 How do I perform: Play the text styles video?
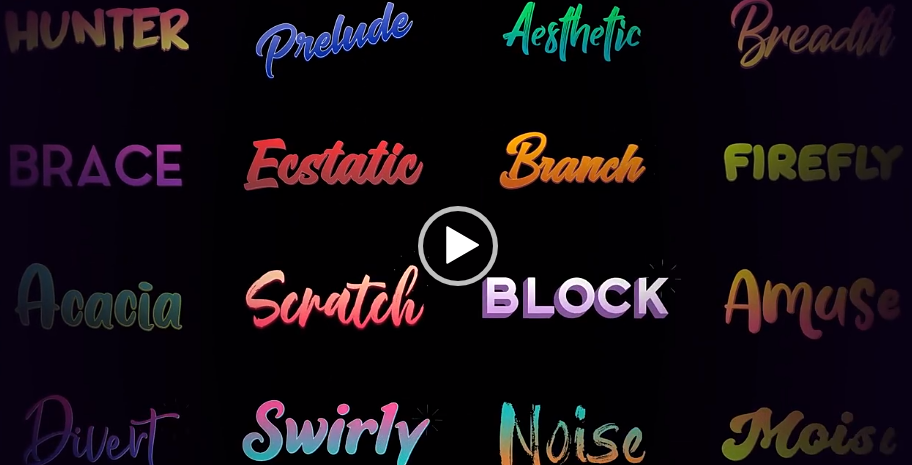pos(457,246)
